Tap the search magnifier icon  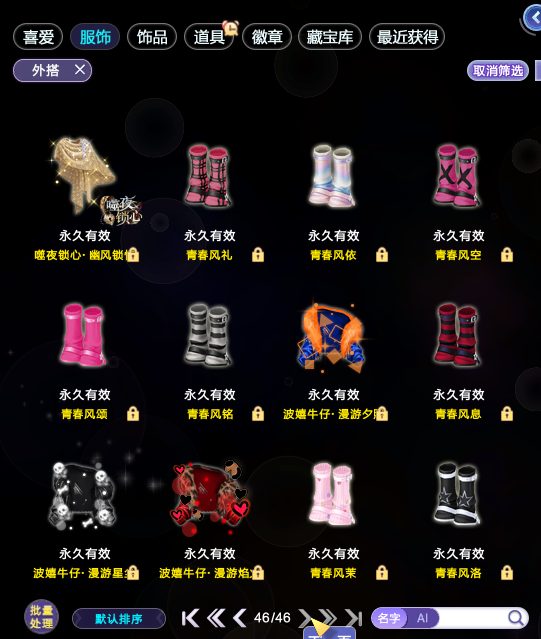click(516, 618)
